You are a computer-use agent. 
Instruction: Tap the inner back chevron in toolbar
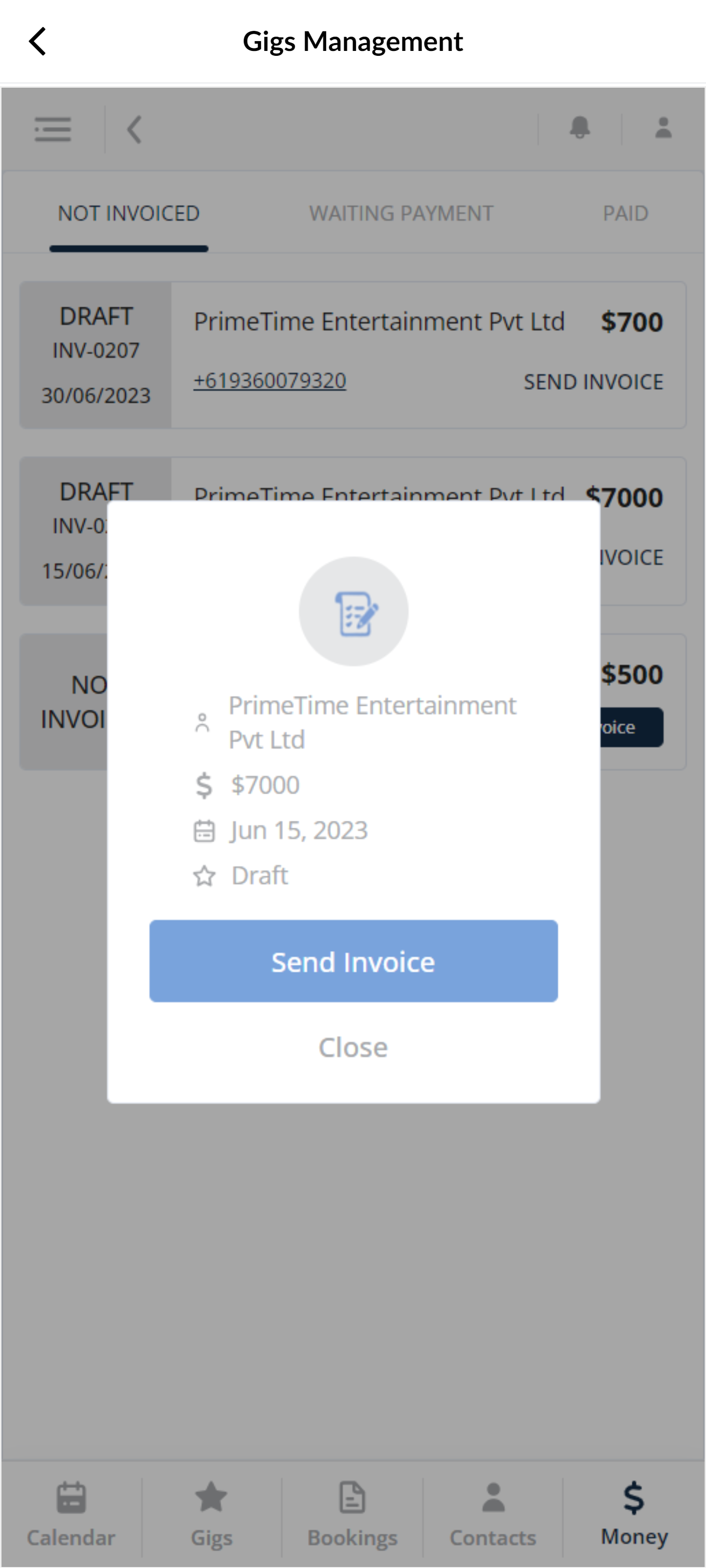tap(135, 129)
